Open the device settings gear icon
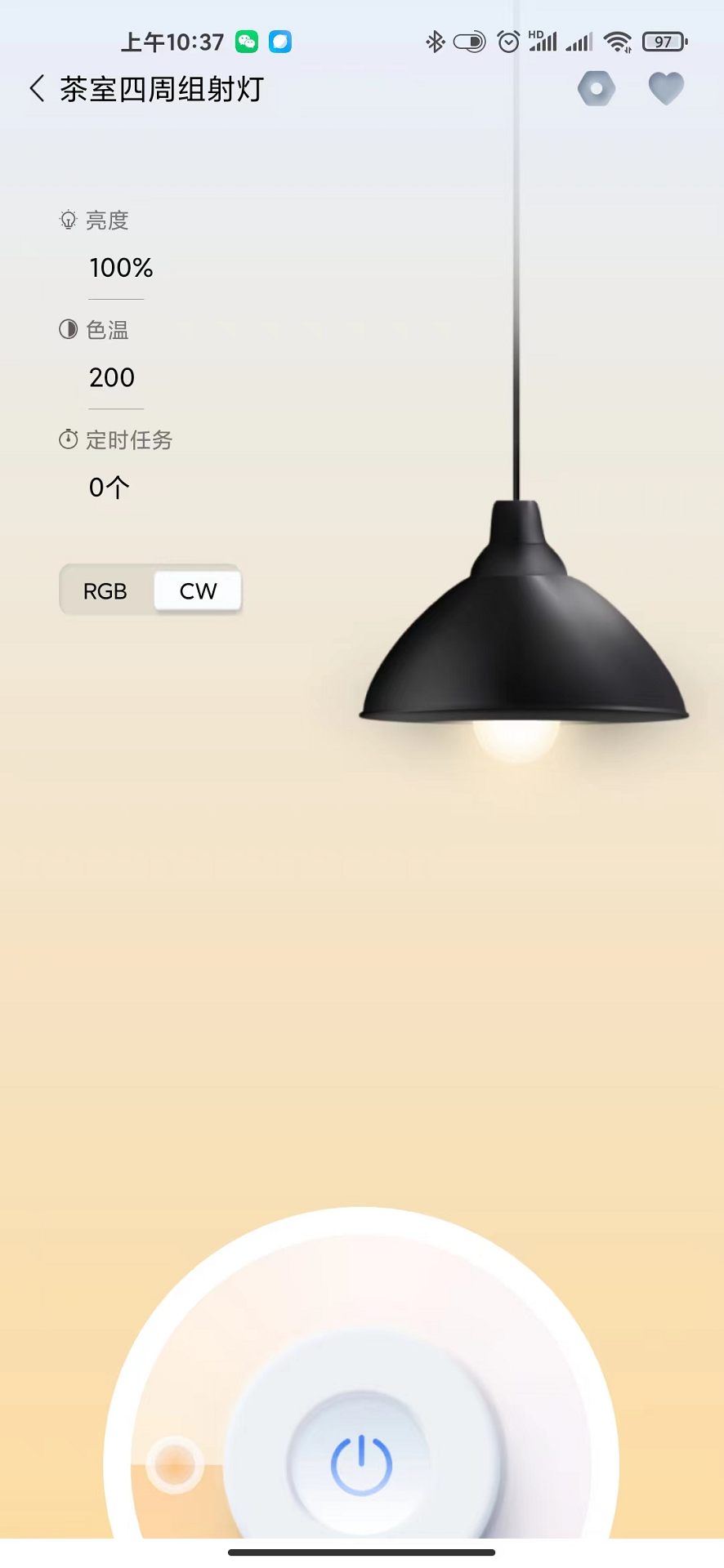The width and height of the screenshot is (724, 1568). (x=596, y=87)
